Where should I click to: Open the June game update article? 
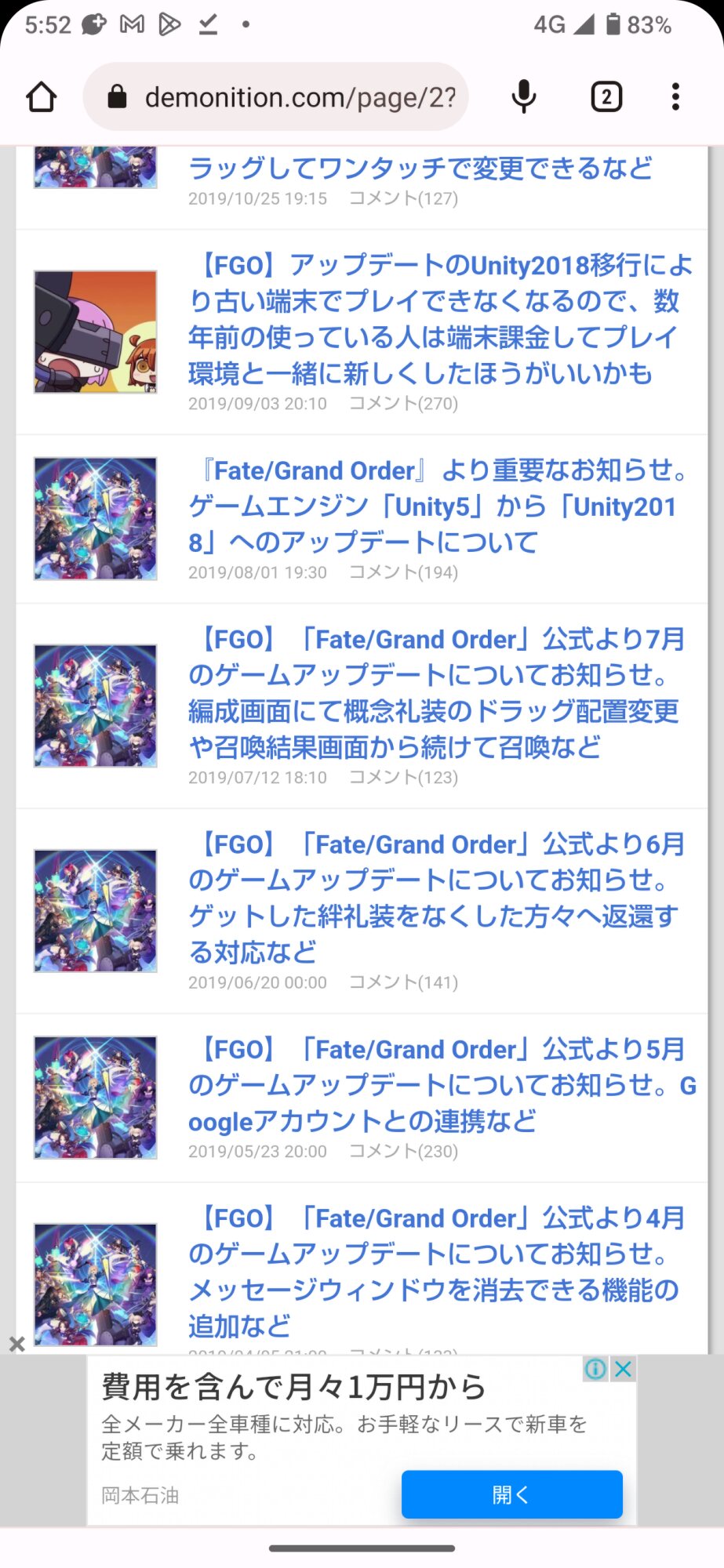[x=436, y=898]
